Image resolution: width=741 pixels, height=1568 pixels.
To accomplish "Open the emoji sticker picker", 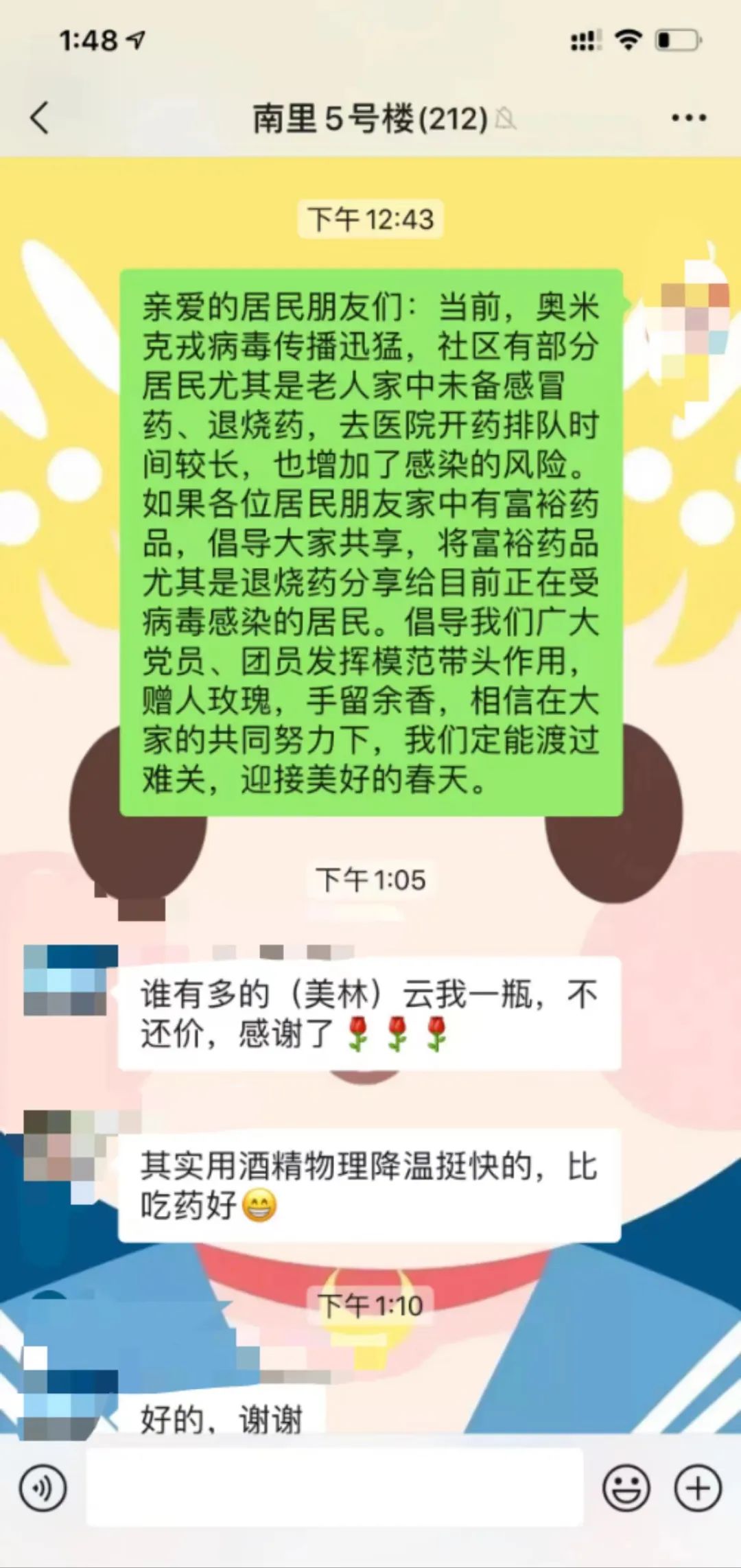I will (x=626, y=1488).
